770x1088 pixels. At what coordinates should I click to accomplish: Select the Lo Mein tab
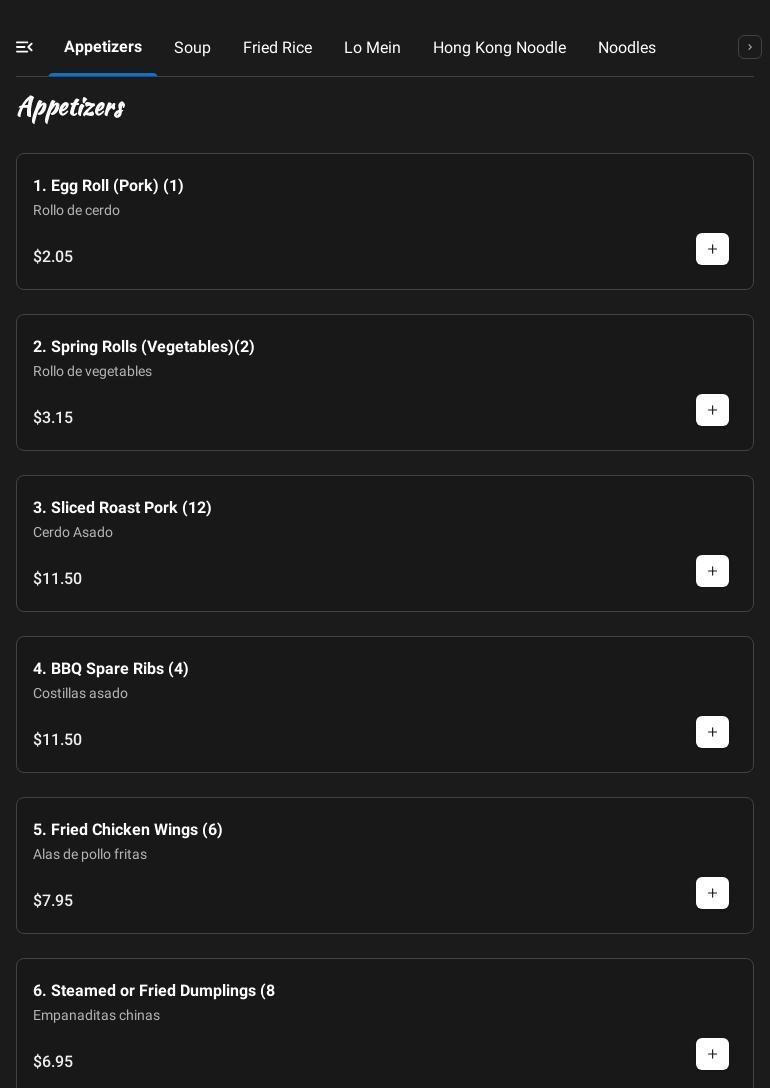[x=372, y=48]
